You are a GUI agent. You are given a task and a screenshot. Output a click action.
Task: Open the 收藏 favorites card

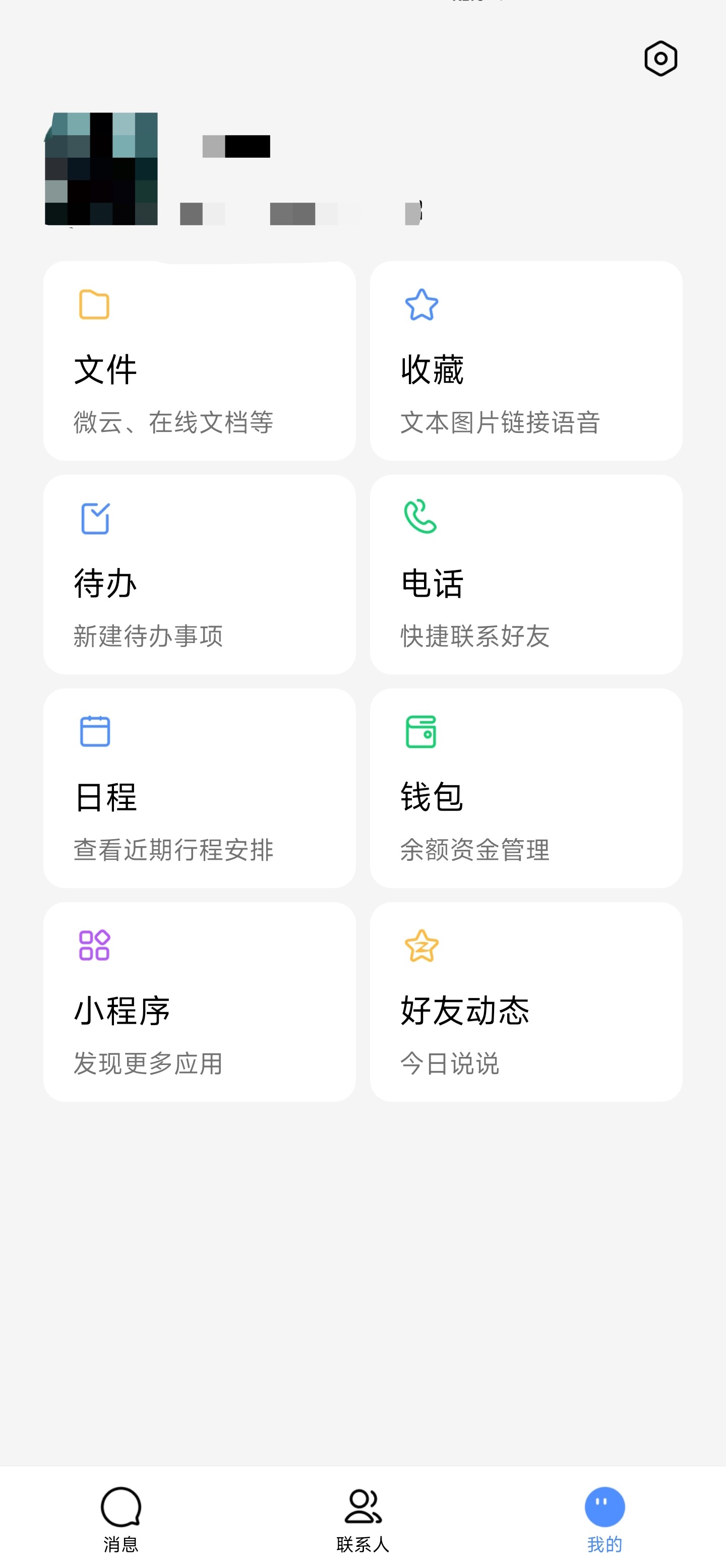click(x=526, y=361)
